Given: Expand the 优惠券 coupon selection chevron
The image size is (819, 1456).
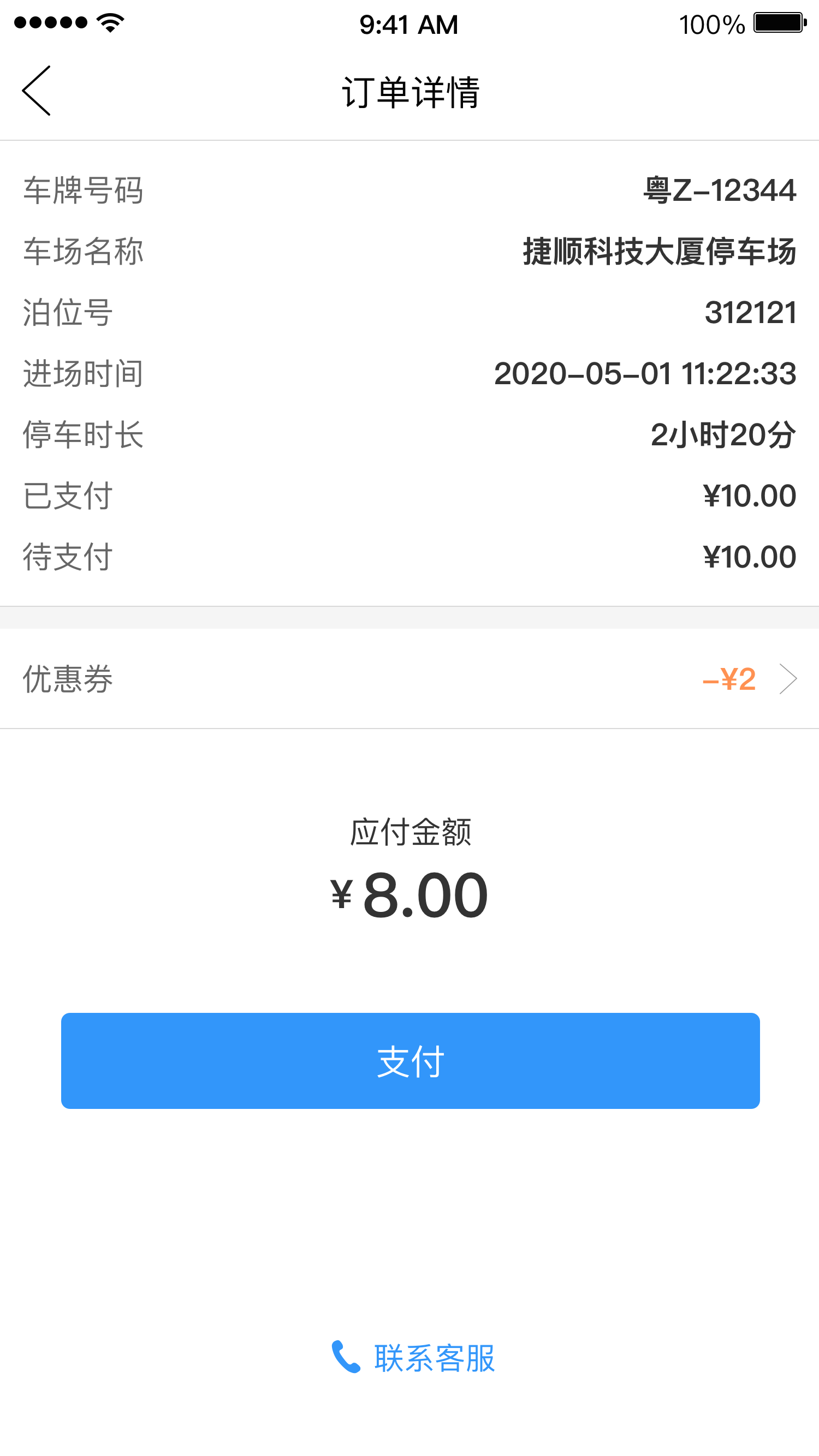Looking at the screenshot, I should point(788,681).
